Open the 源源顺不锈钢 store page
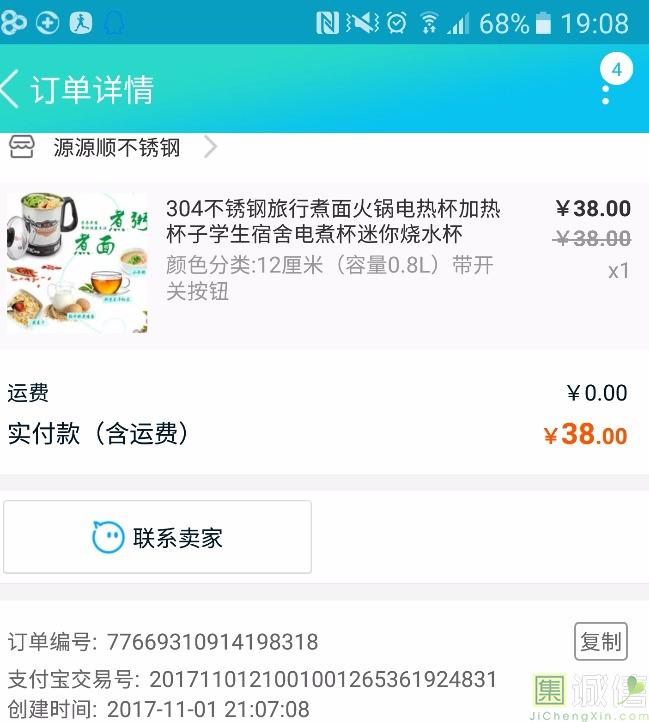The height and width of the screenshot is (722, 649). (x=115, y=148)
